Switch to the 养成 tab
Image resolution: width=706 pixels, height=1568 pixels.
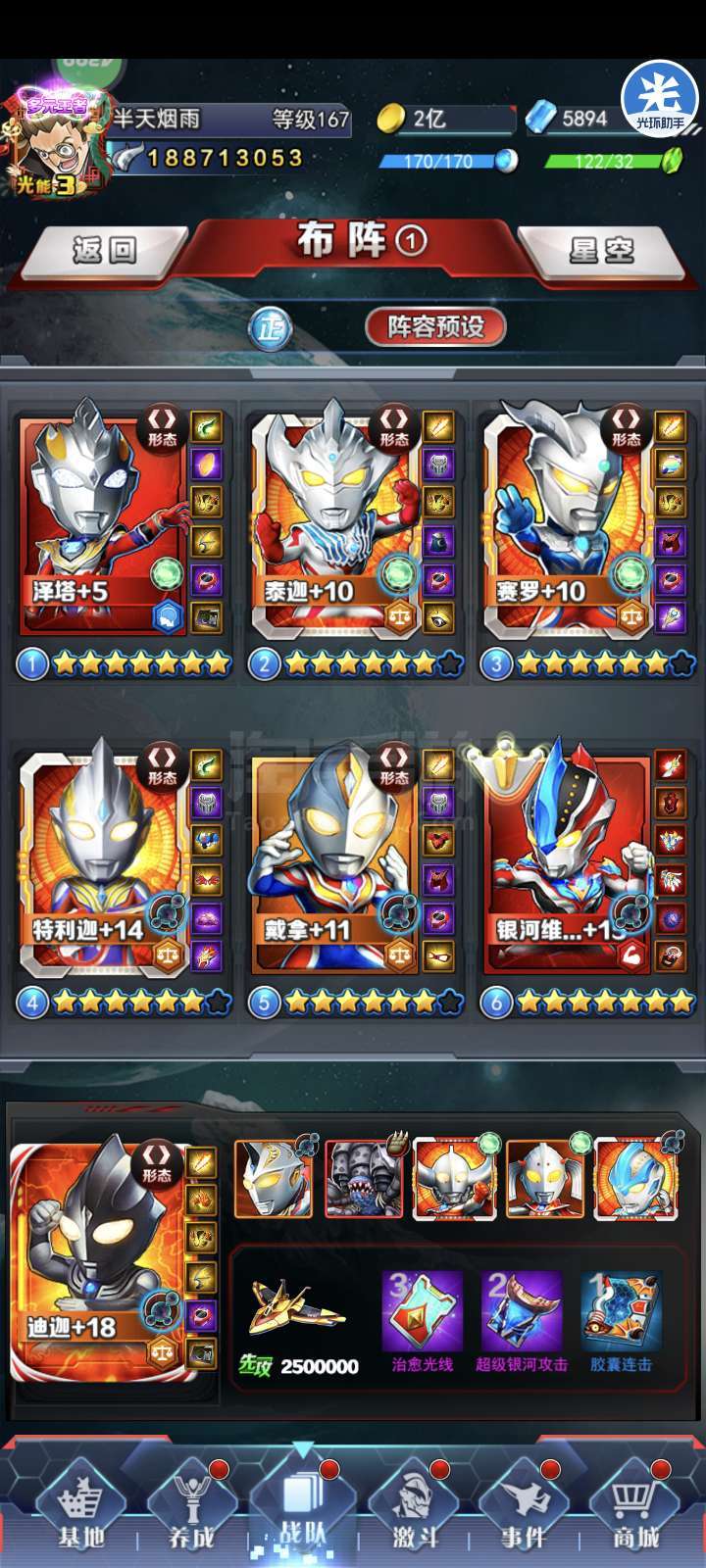pyautogui.click(x=190, y=1509)
